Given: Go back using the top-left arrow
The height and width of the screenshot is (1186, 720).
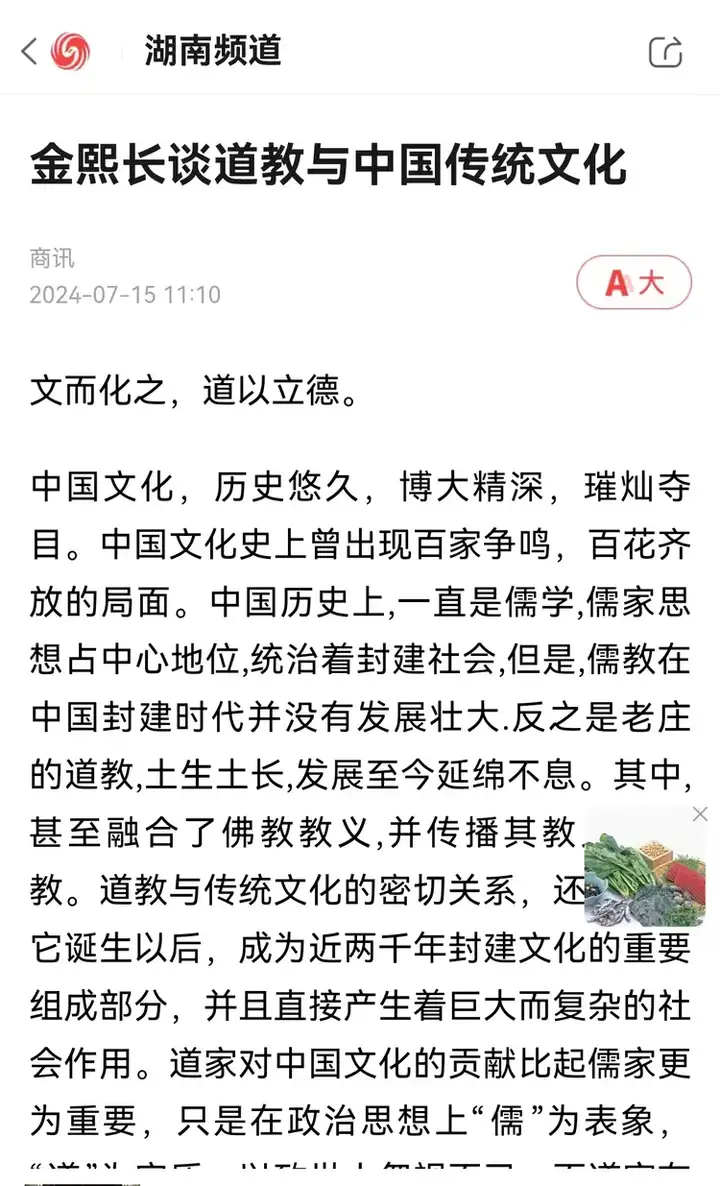Looking at the screenshot, I should coord(29,51).
